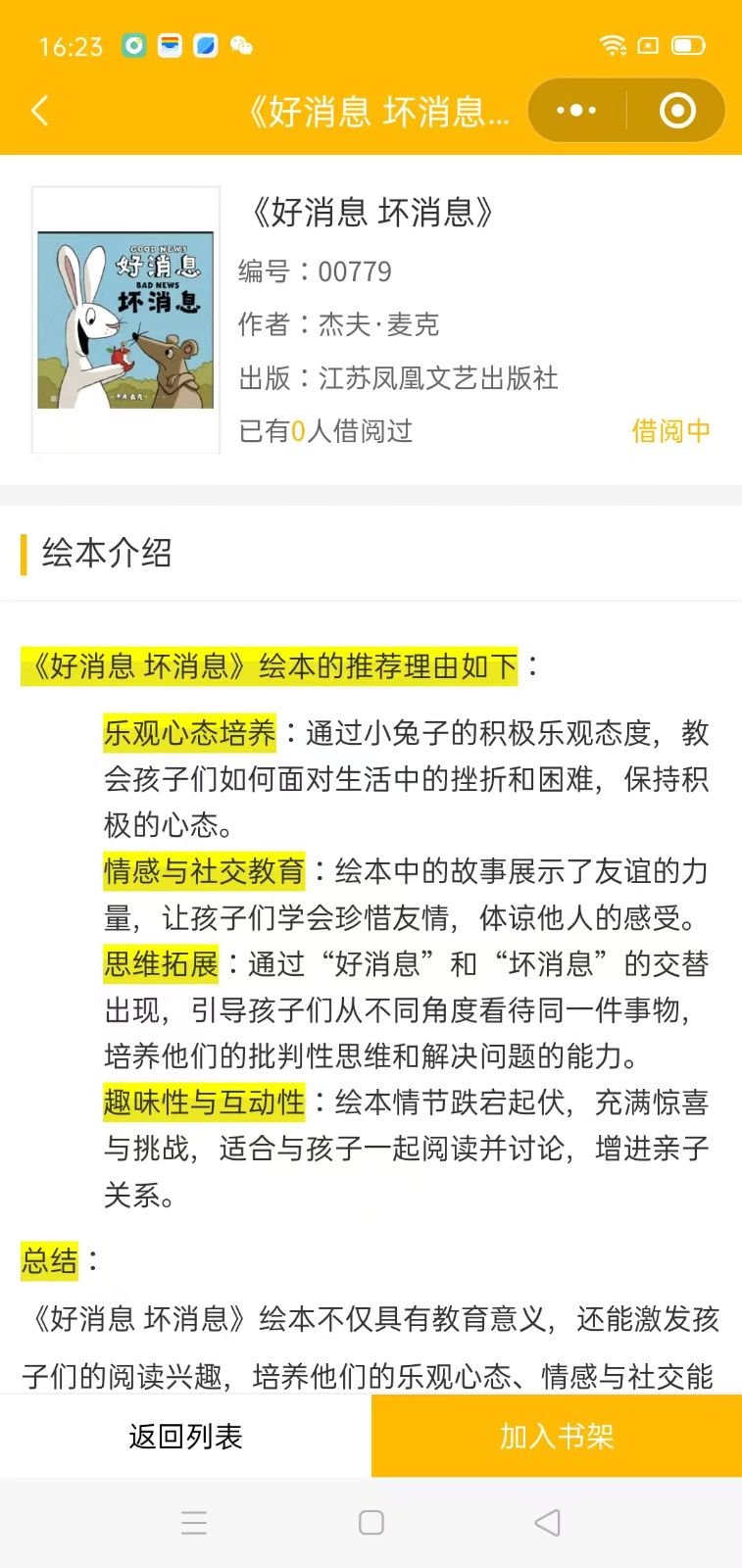This screenshot has height=1568, width=742.
Task: Open recent apps from the navigation bar
Action: click(194, 1522)
